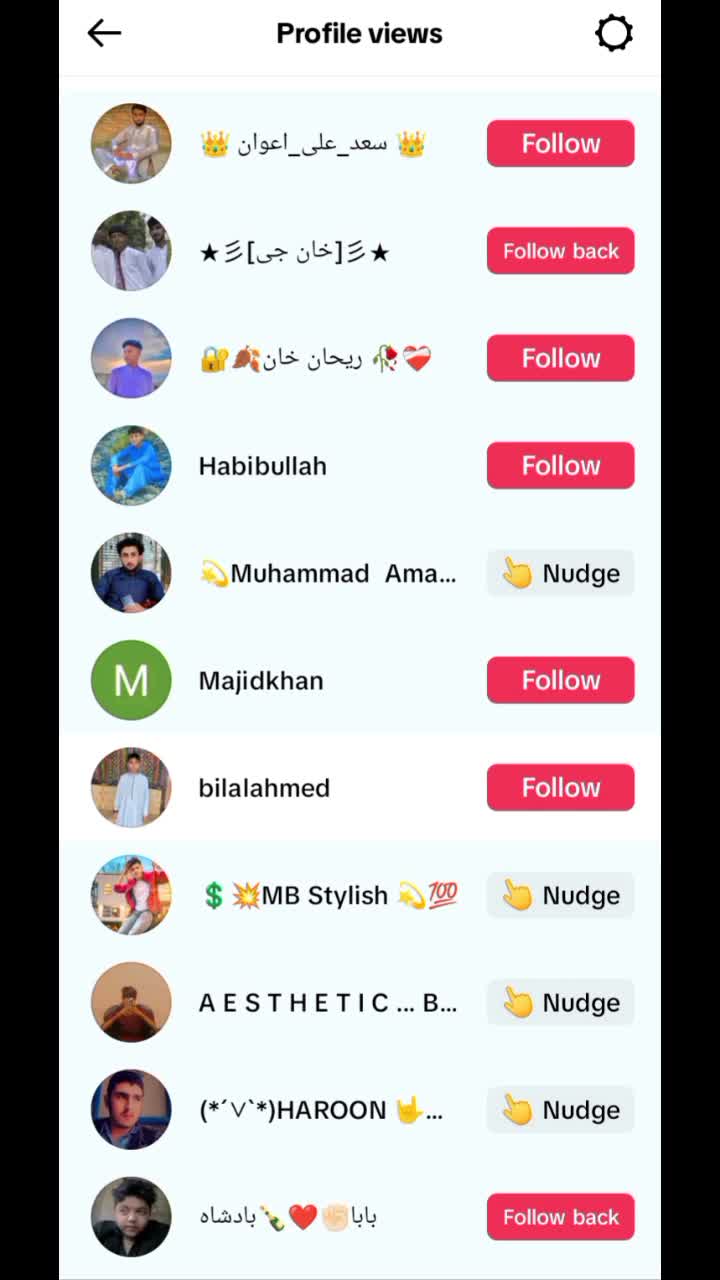The width and height of the screenshot is (720, 1280).
Task: Follow the ریحان خان user
Action: (x=560, y=359)
